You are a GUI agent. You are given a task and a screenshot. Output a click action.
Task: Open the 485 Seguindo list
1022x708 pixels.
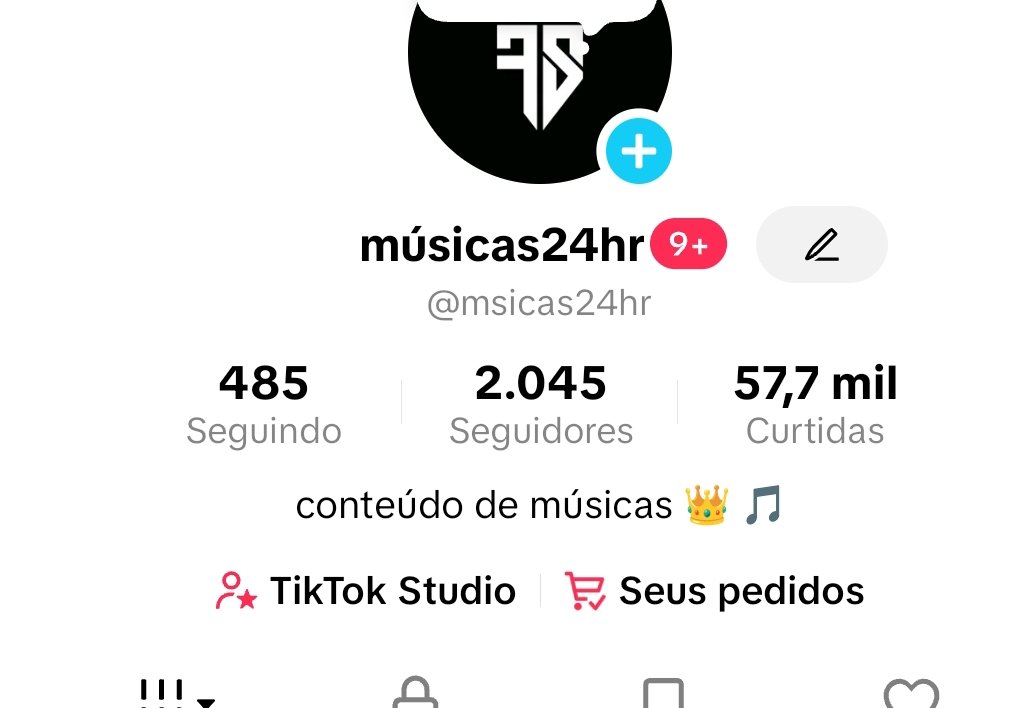[x=264, y=405]
